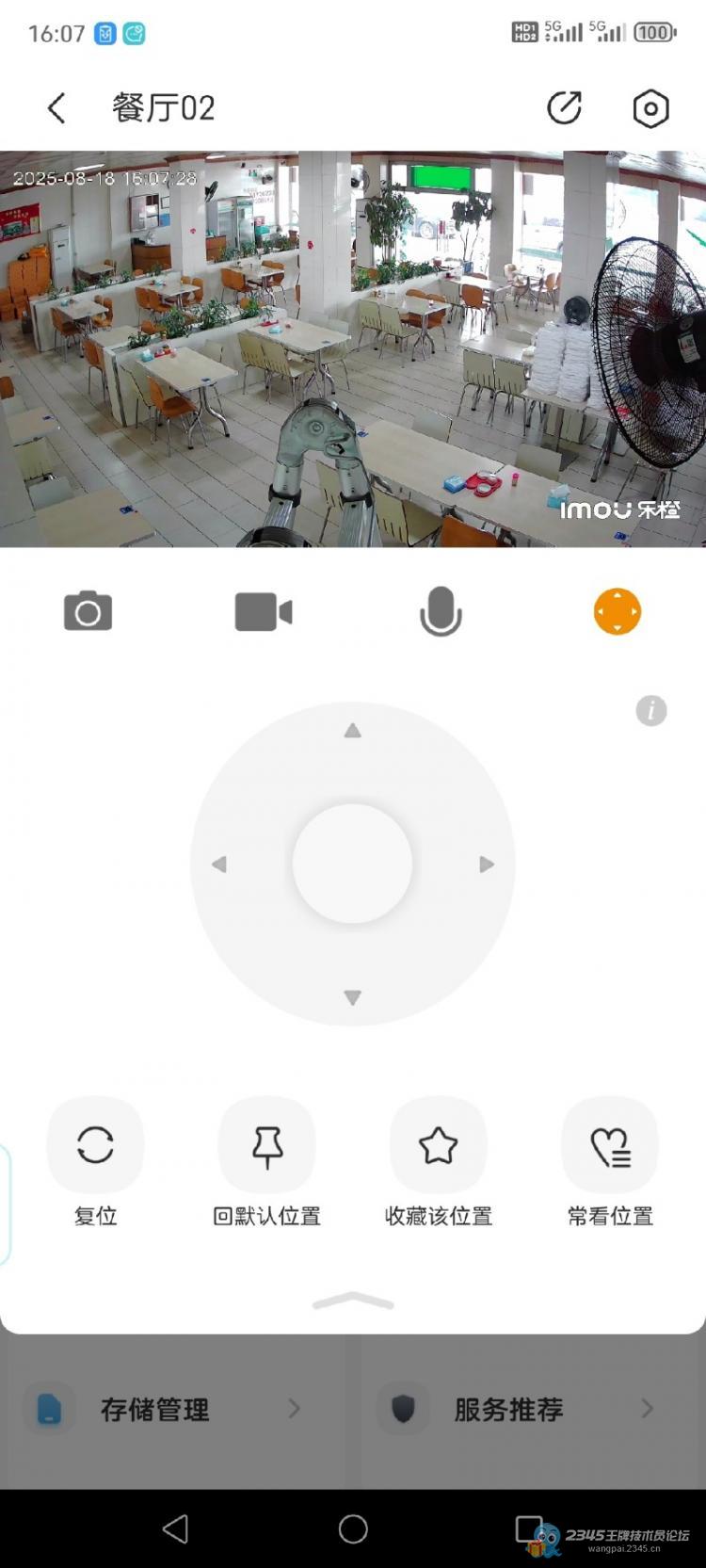The image size is (706, 1568).
Task: Activate the microphone talk button
Action: [x=441, y=612]
